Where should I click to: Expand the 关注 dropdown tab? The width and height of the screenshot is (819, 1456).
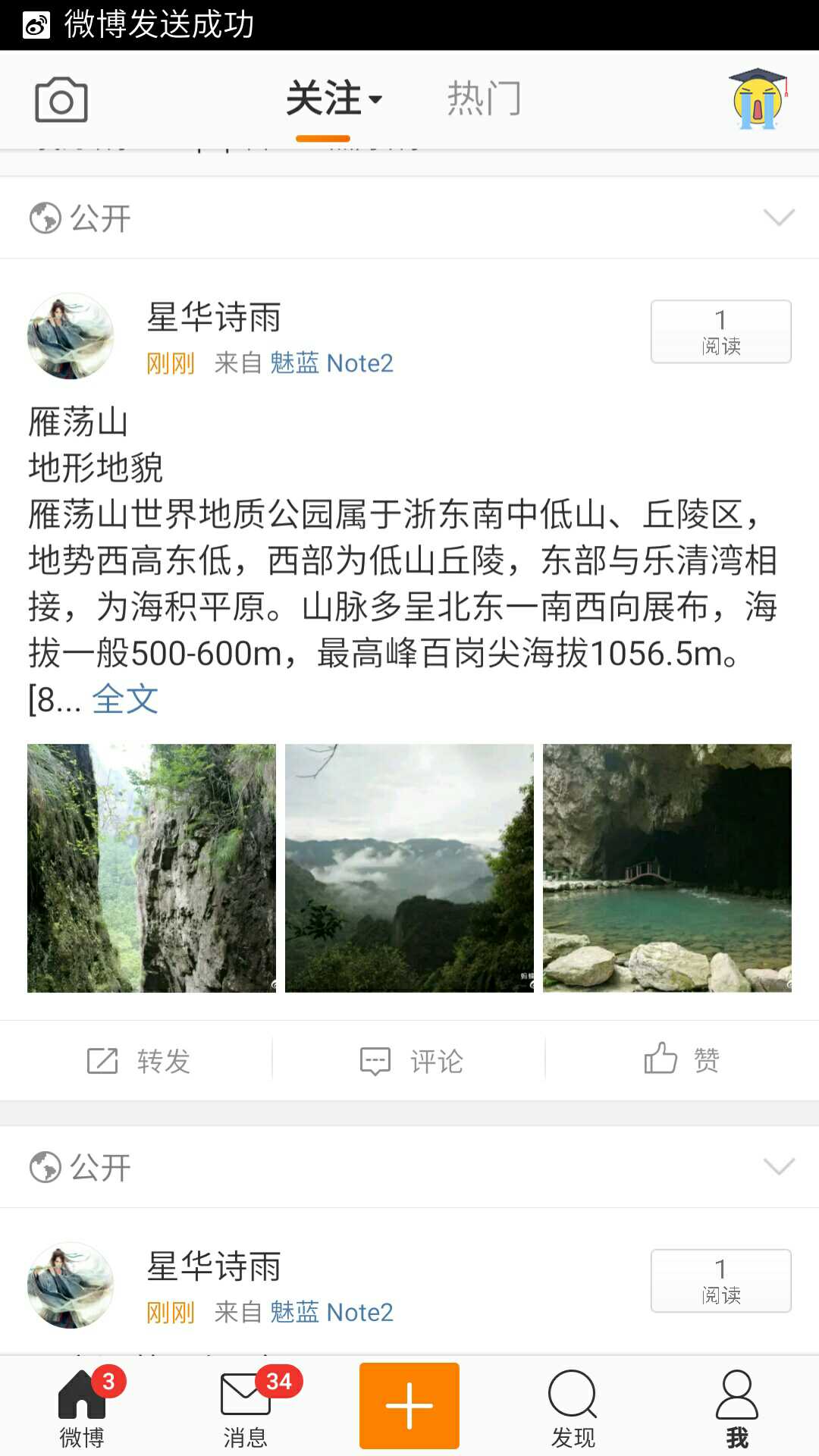(x=334, y=99)
